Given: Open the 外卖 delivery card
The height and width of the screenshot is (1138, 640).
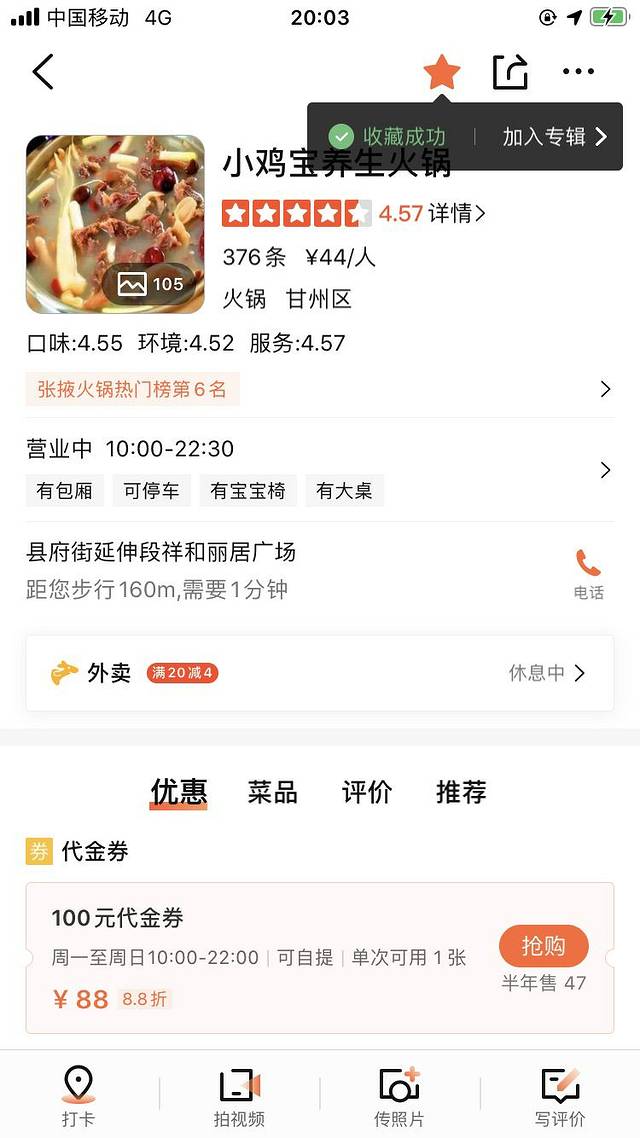Looking at the screenshot, I should pyautogui.click(x=320, y=673).
